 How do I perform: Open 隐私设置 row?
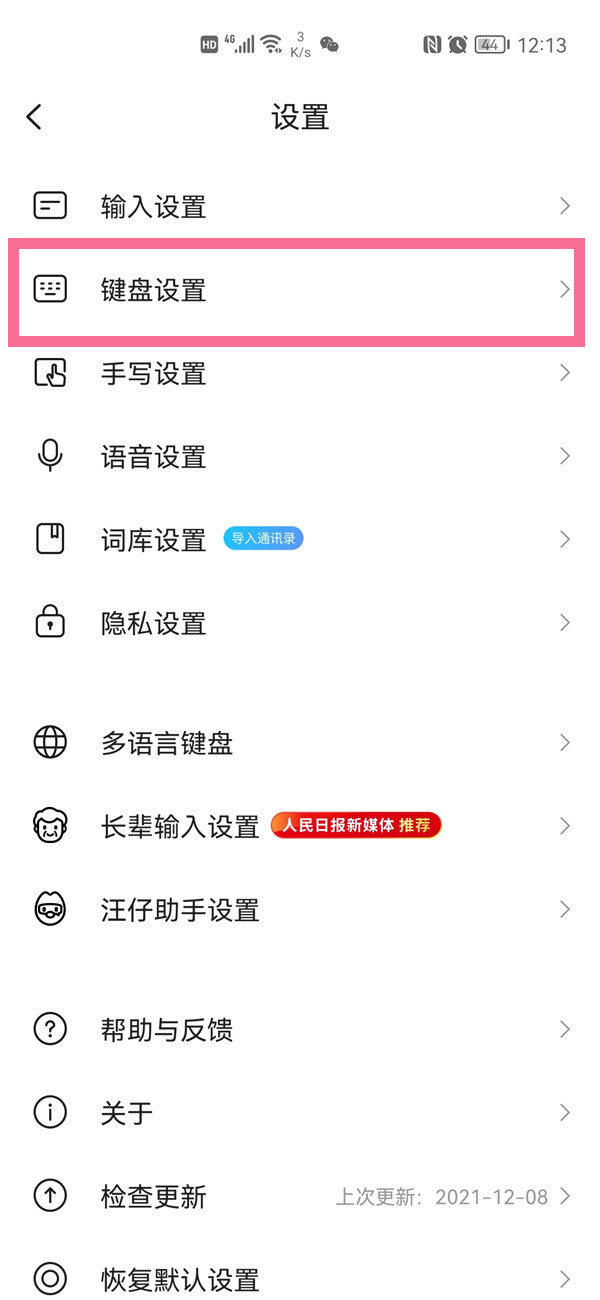point(300,623)
